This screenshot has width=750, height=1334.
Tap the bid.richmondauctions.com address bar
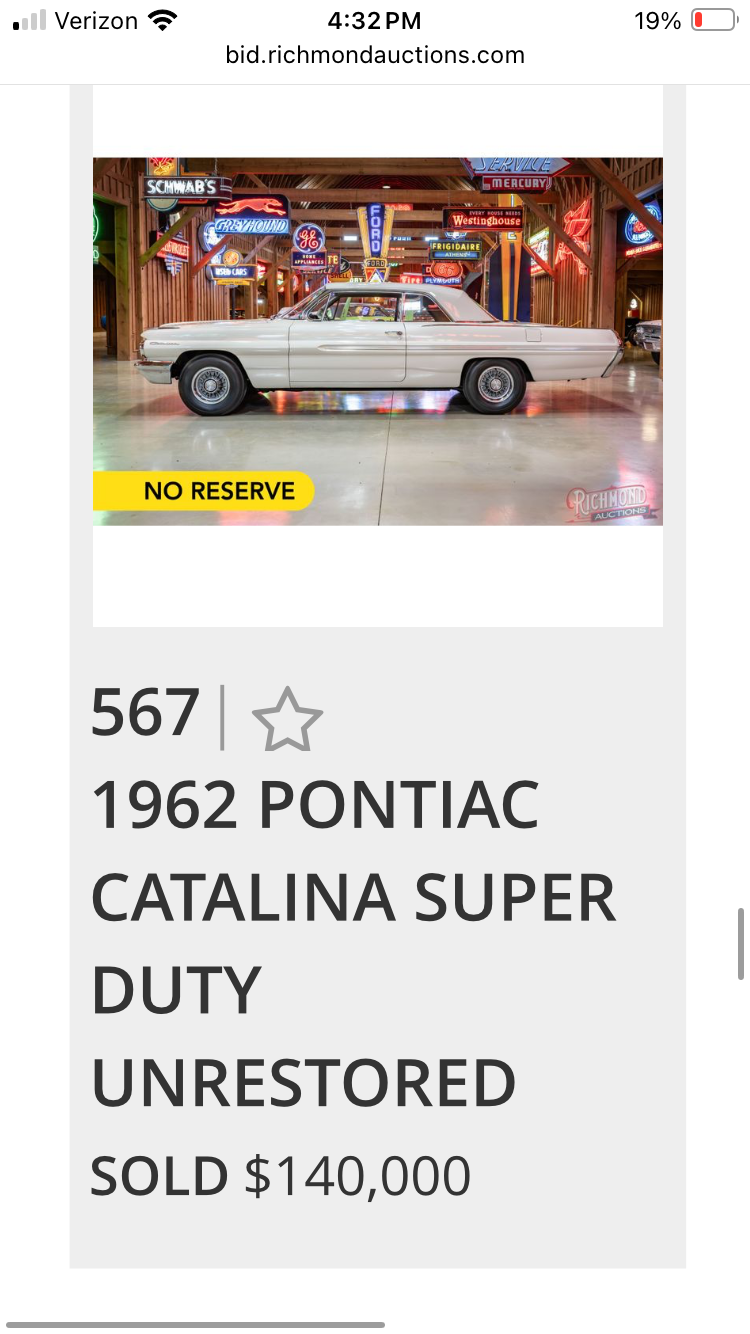click(x=375, y=55)
